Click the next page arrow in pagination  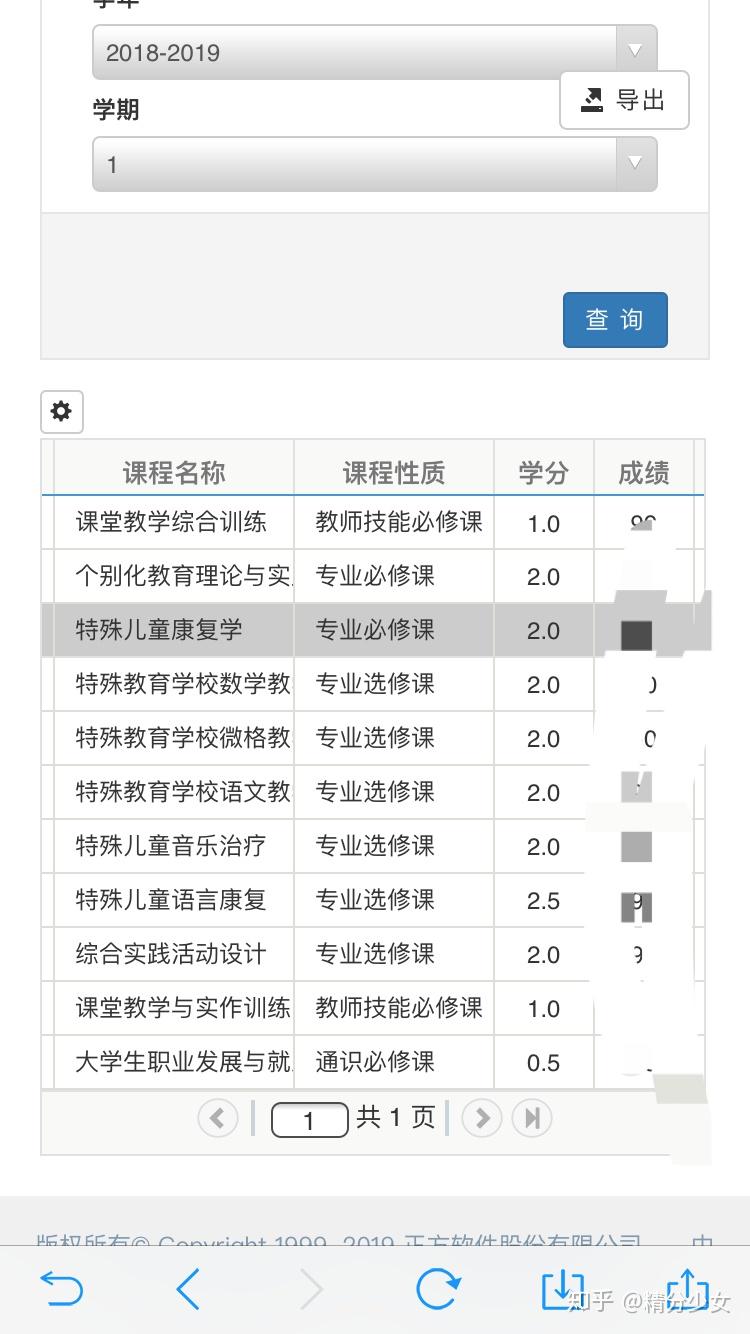pyautogui.click(x=482, y=1118)
